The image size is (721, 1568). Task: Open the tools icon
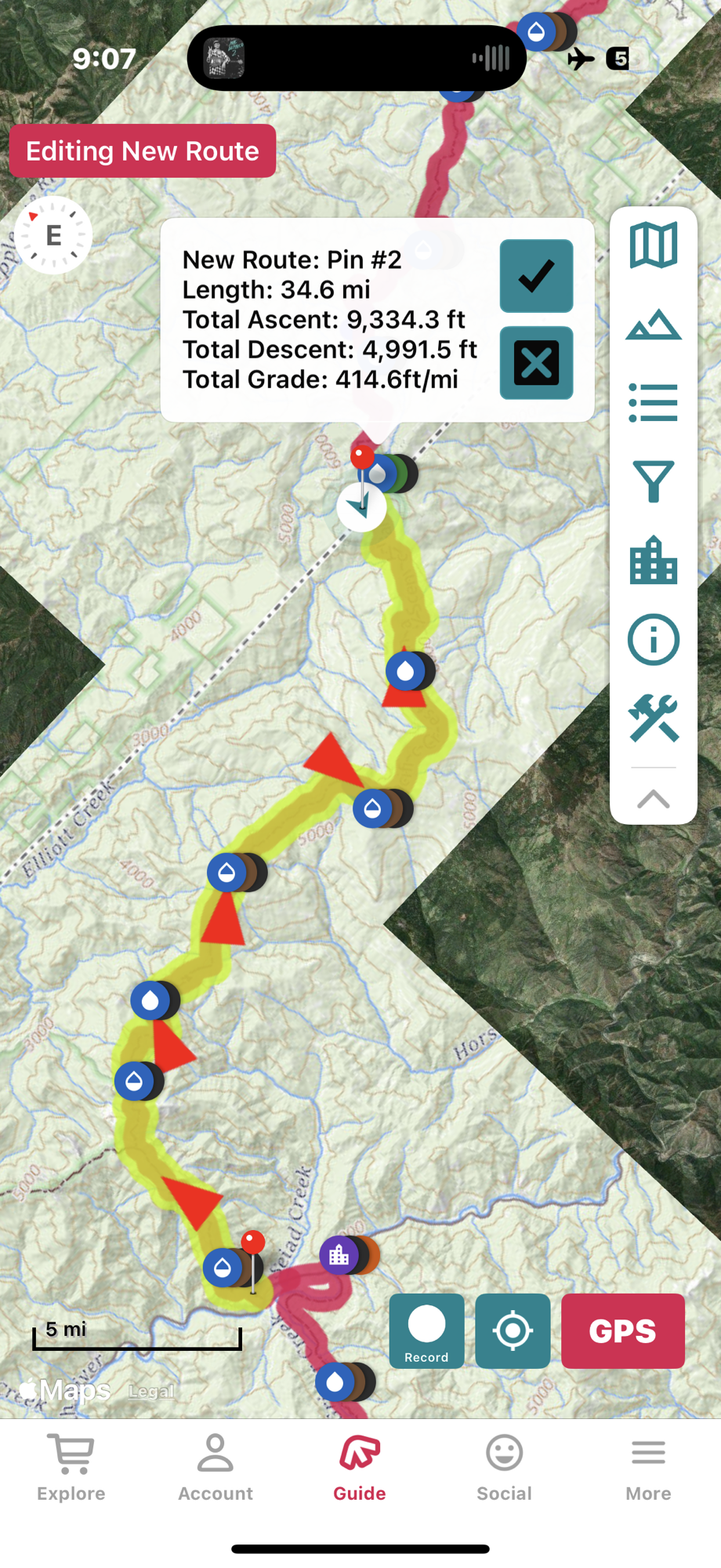[x=653, y=718]
